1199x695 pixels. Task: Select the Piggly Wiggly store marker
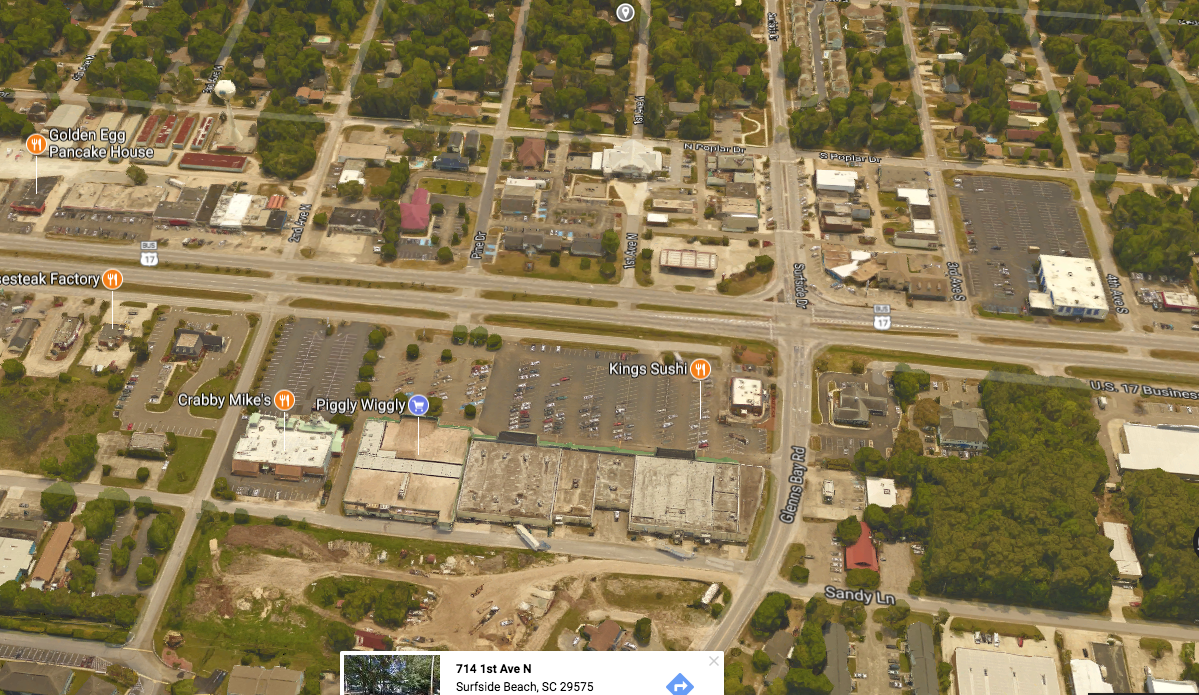pos(419,404)
